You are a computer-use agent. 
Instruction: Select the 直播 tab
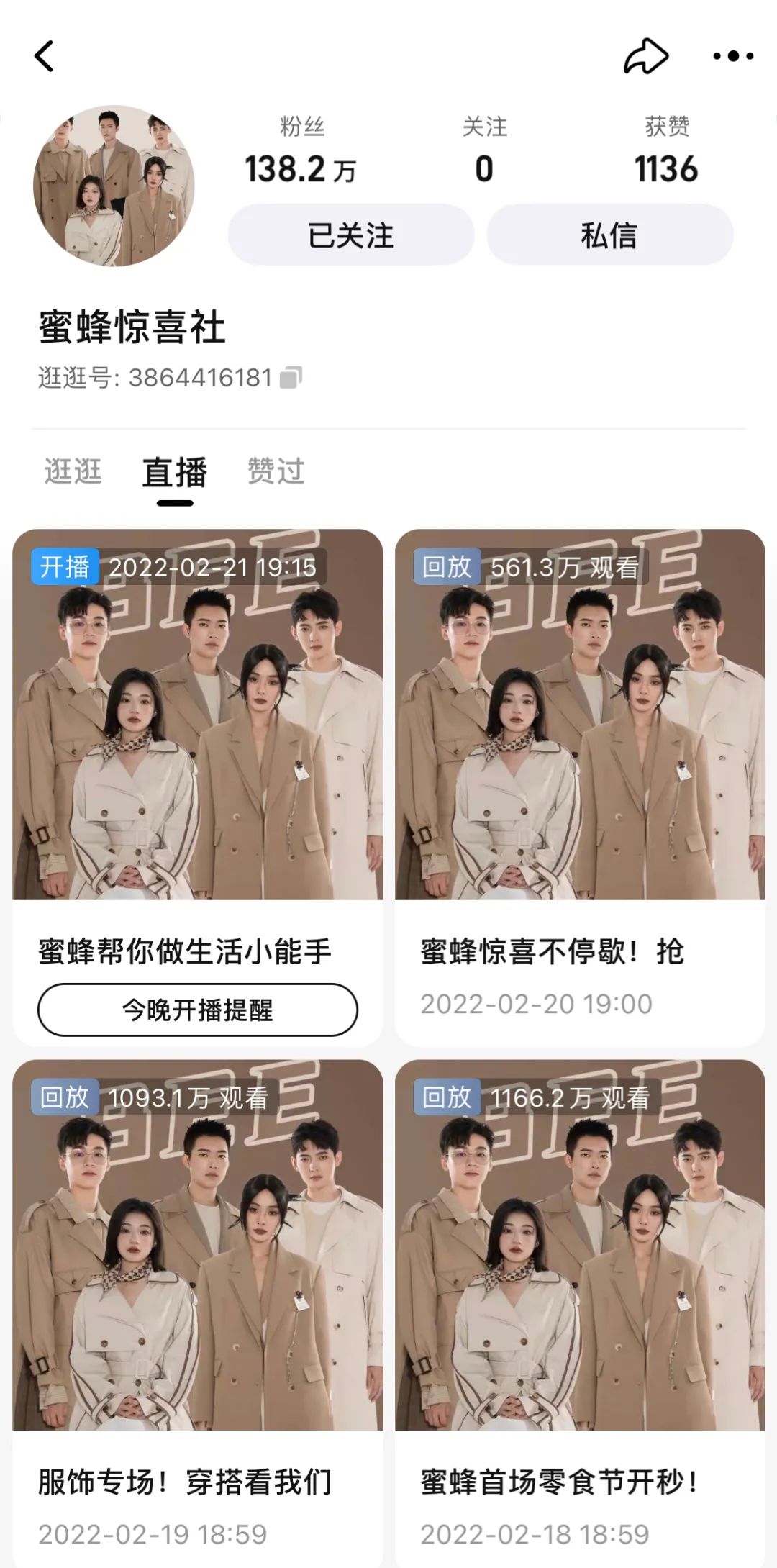coord(175,473)
